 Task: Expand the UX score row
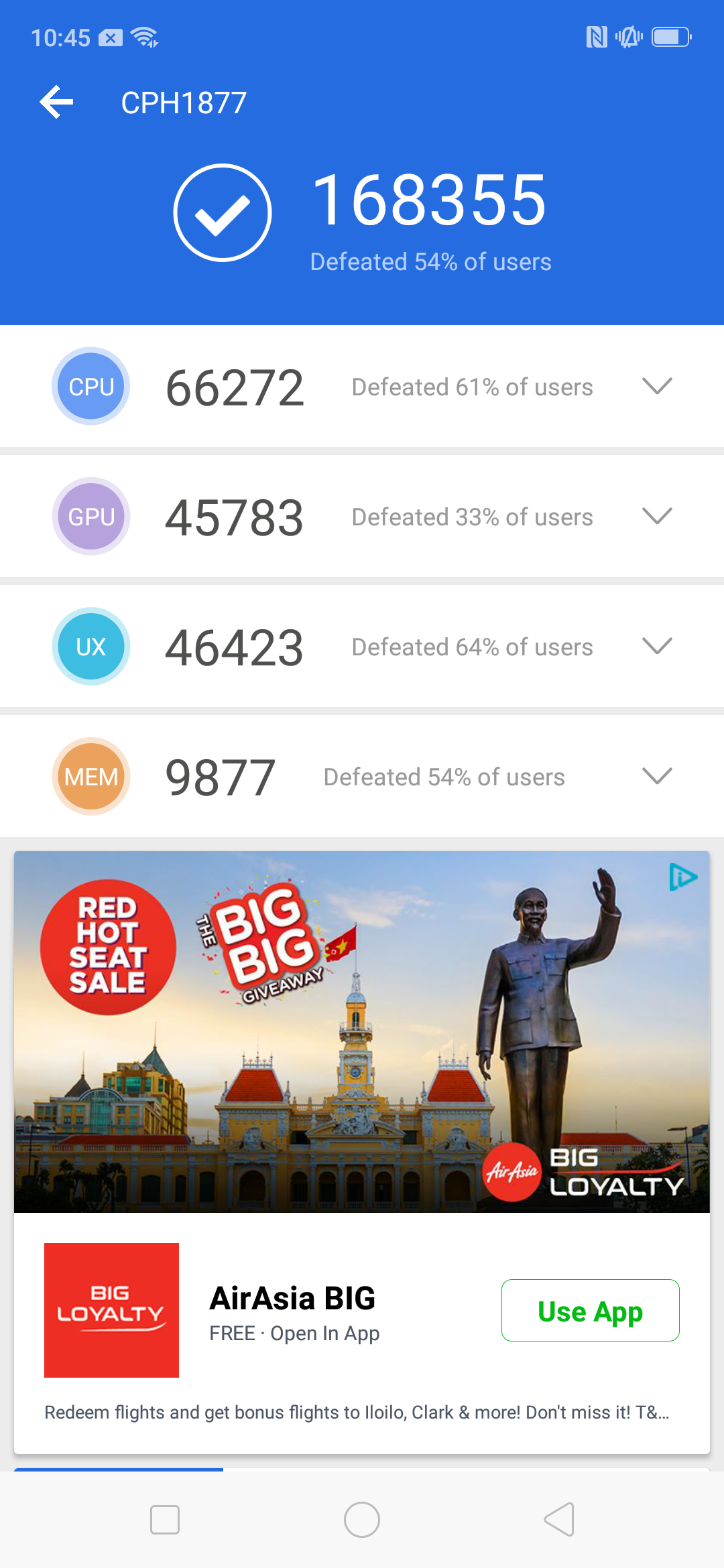pos(656,647)
